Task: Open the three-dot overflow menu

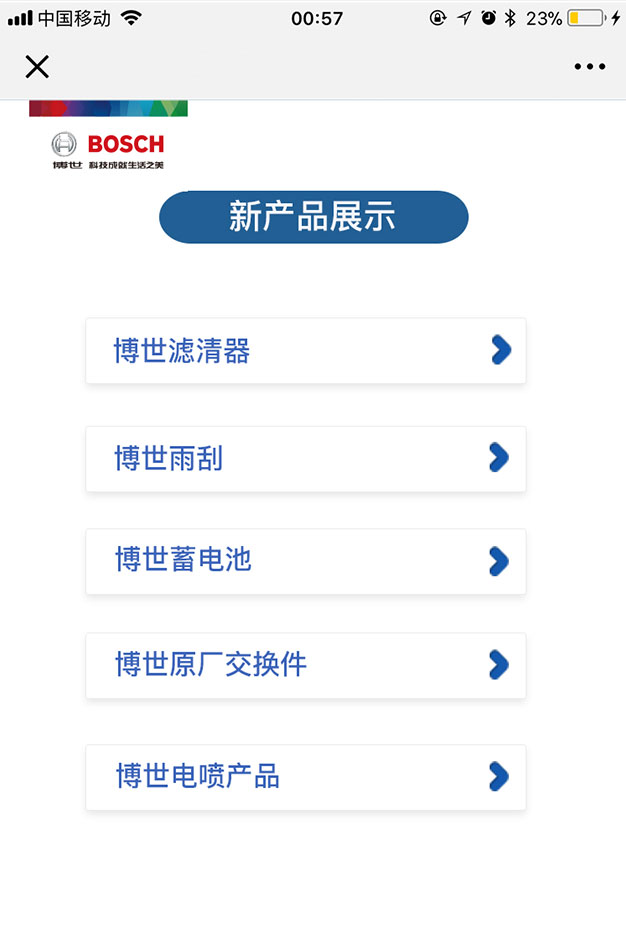Action: point(589,67)
